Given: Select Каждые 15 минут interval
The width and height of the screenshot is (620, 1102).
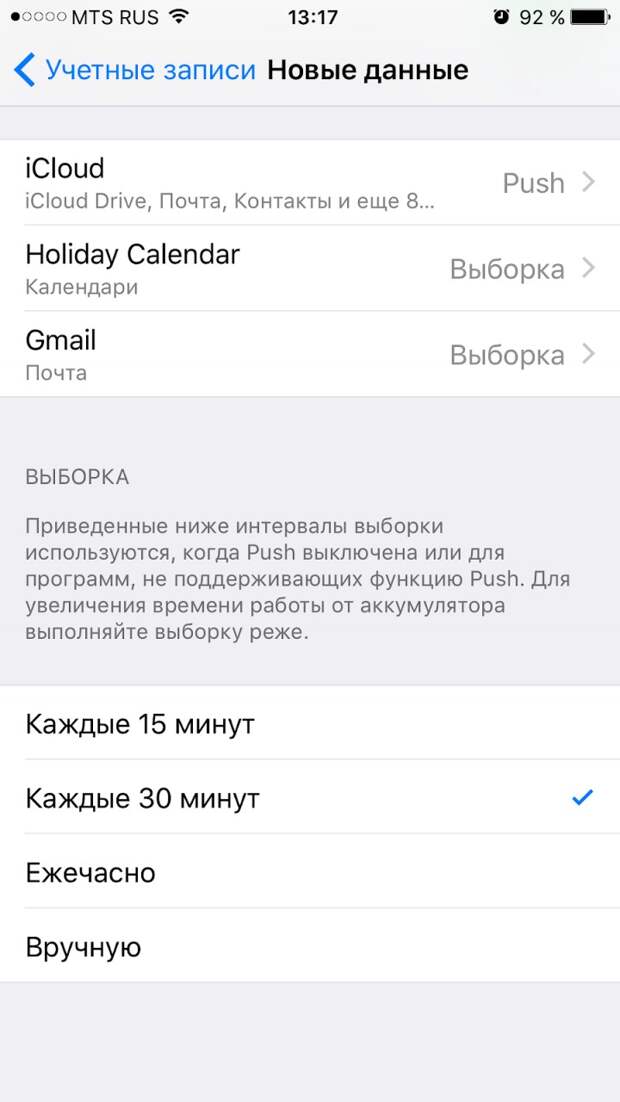Looking at the screenshot, I should (310, 723).
